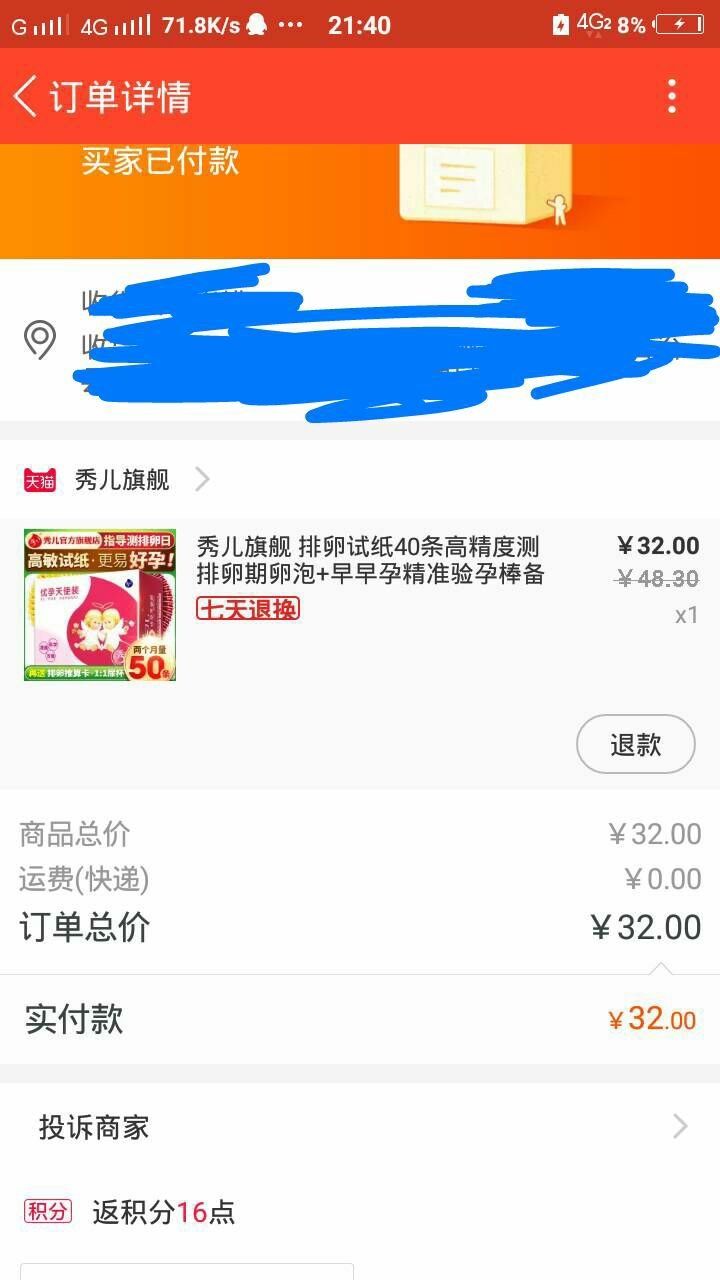Viewport: 720px width, 1280px height.
Task: Click the 积分 points icon near 返积分16点
Action: 47,1211
